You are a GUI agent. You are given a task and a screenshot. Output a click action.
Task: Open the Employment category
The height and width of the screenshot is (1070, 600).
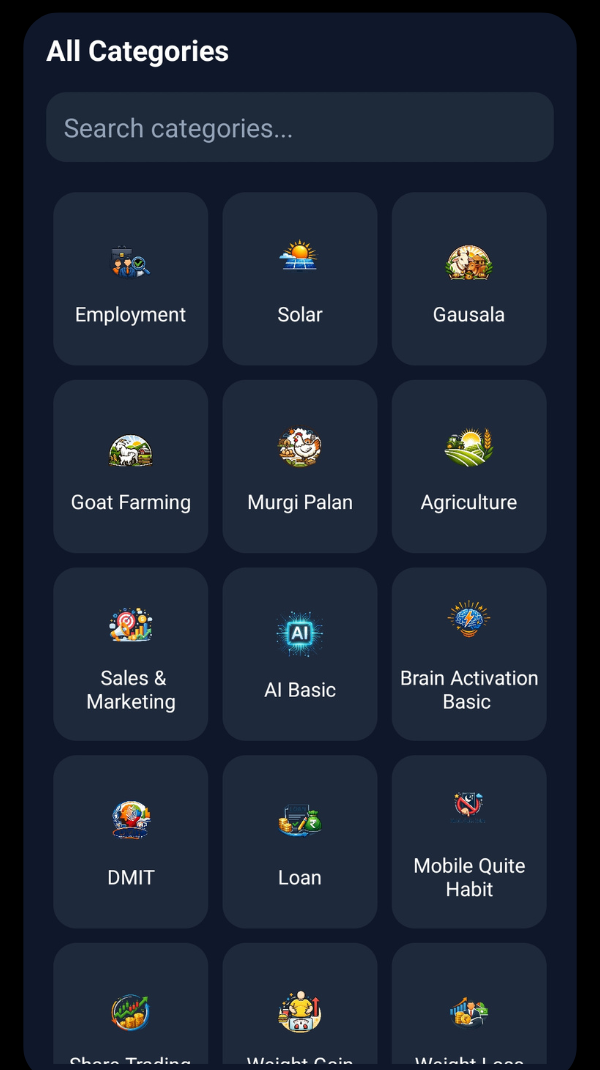[x=131, y=280]
